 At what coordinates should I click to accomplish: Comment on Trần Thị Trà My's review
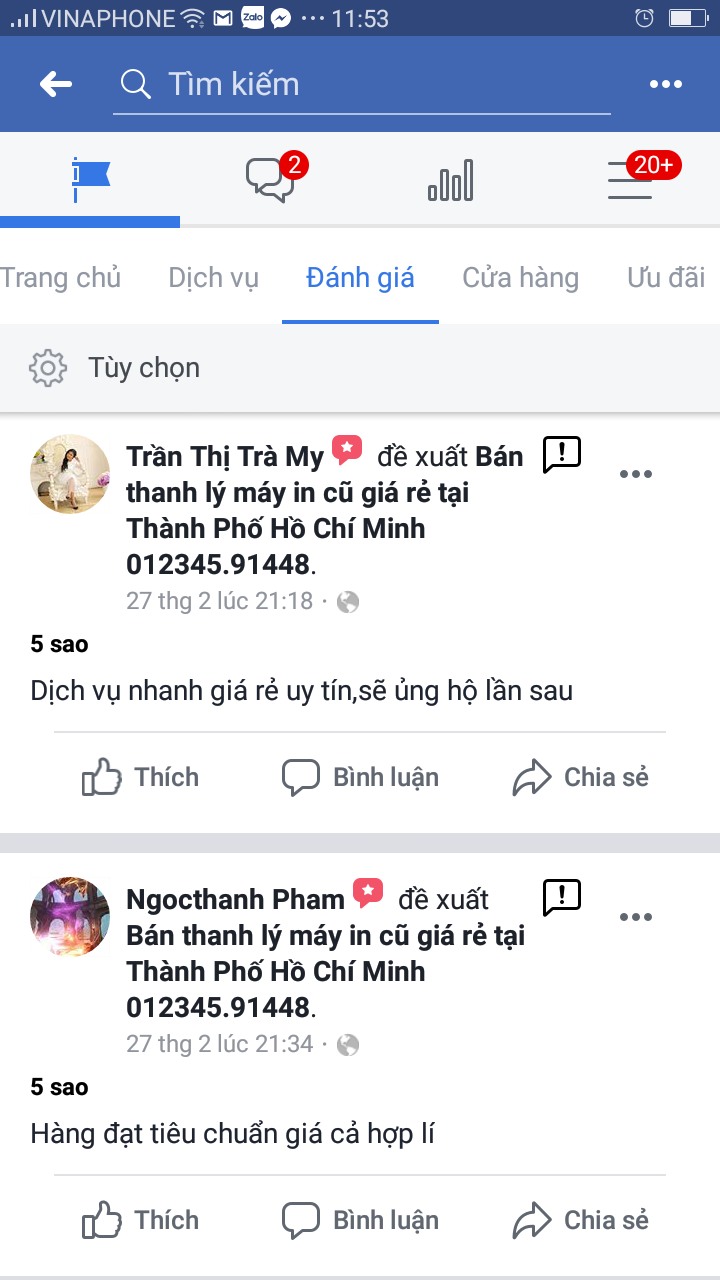(x=360, y=777)
